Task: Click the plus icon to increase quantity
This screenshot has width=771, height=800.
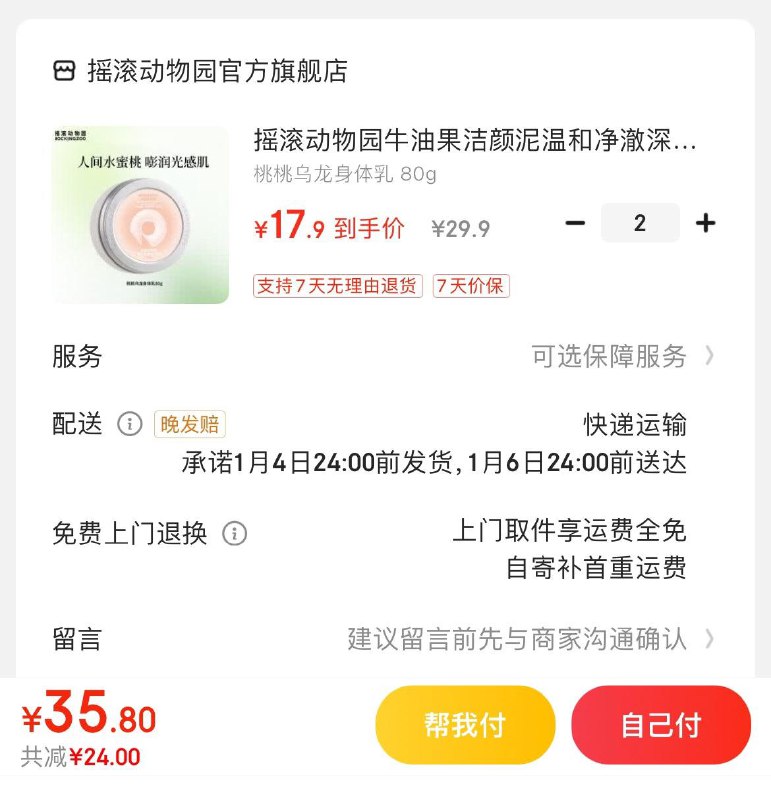Action: point(707,222)
